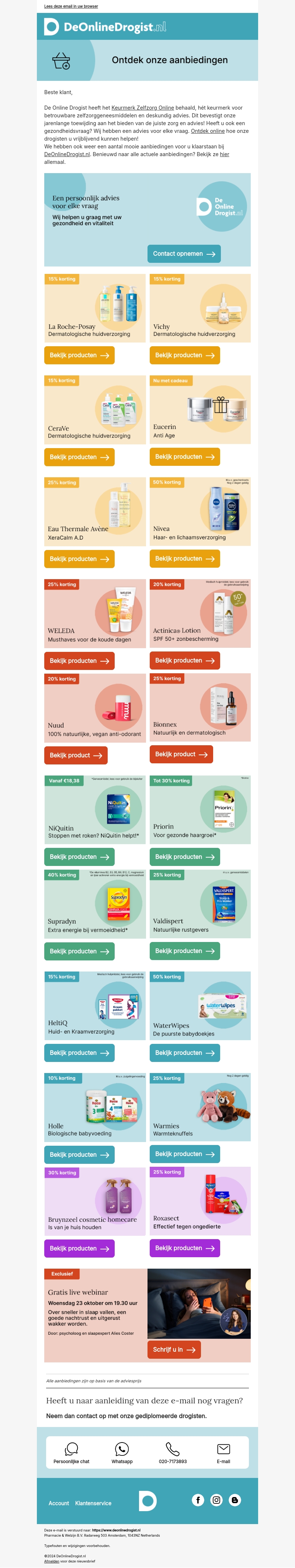Open the Klantenservice footer link
295x1568 pixels.
(93, 1503)
